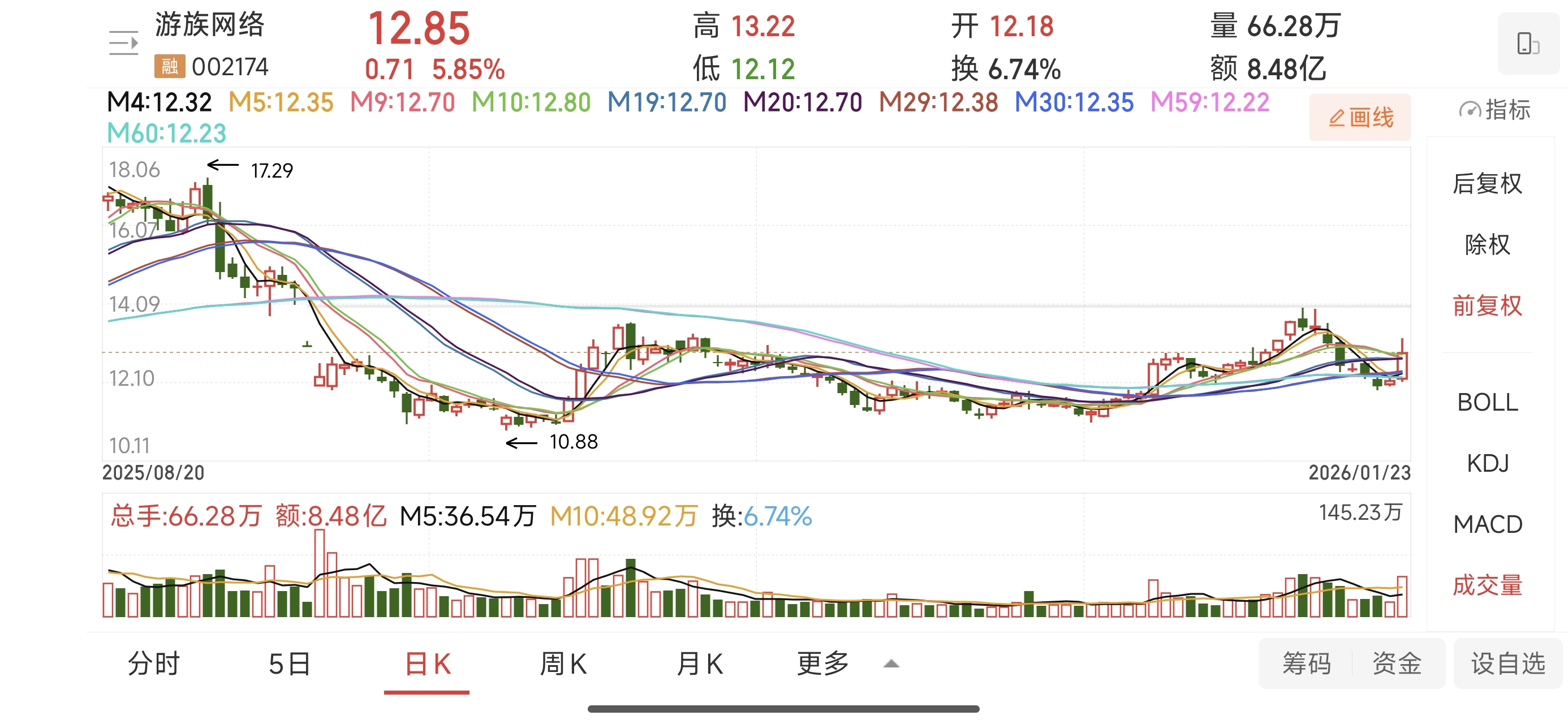Open the stock list menu icon
Screen dimensions: 1568x724
tap(123, 43)
